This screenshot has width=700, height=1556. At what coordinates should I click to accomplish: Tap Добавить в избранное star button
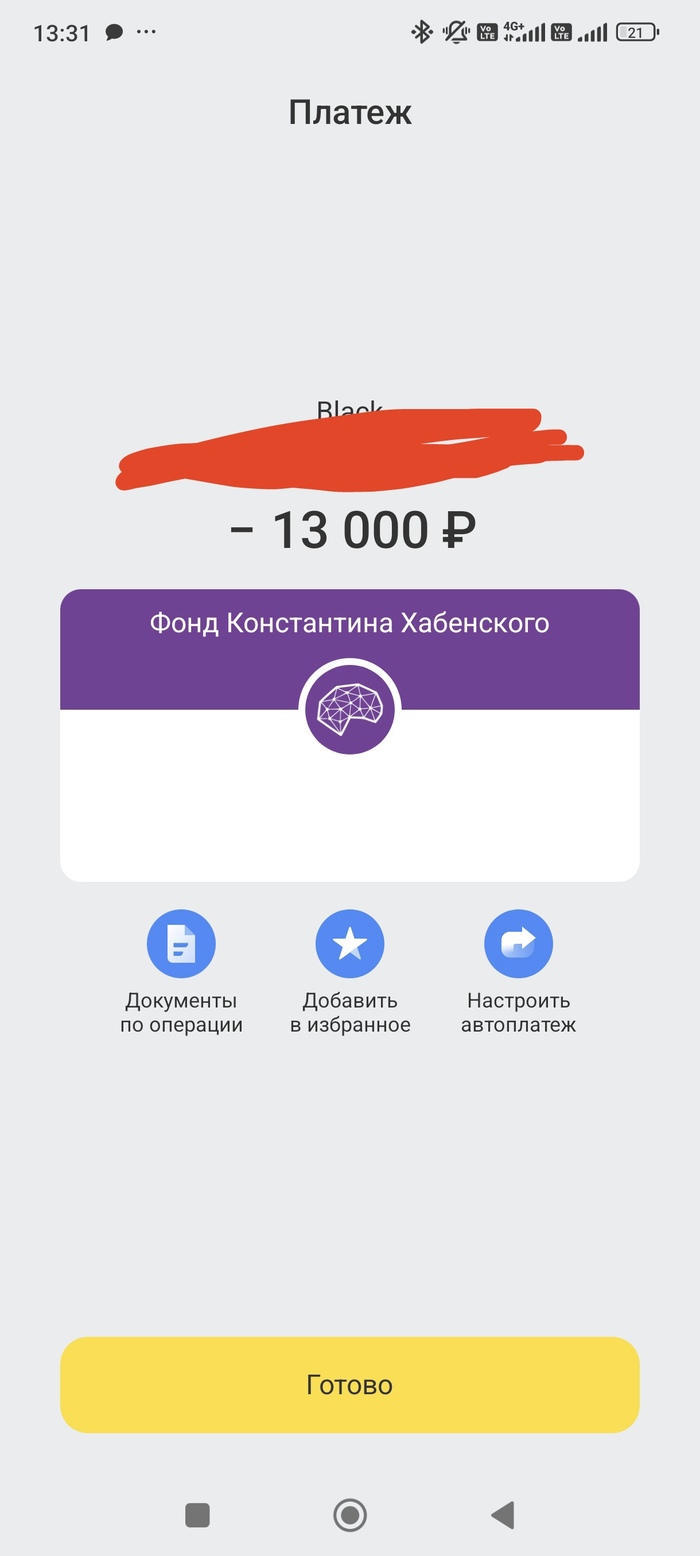(350, 943)
